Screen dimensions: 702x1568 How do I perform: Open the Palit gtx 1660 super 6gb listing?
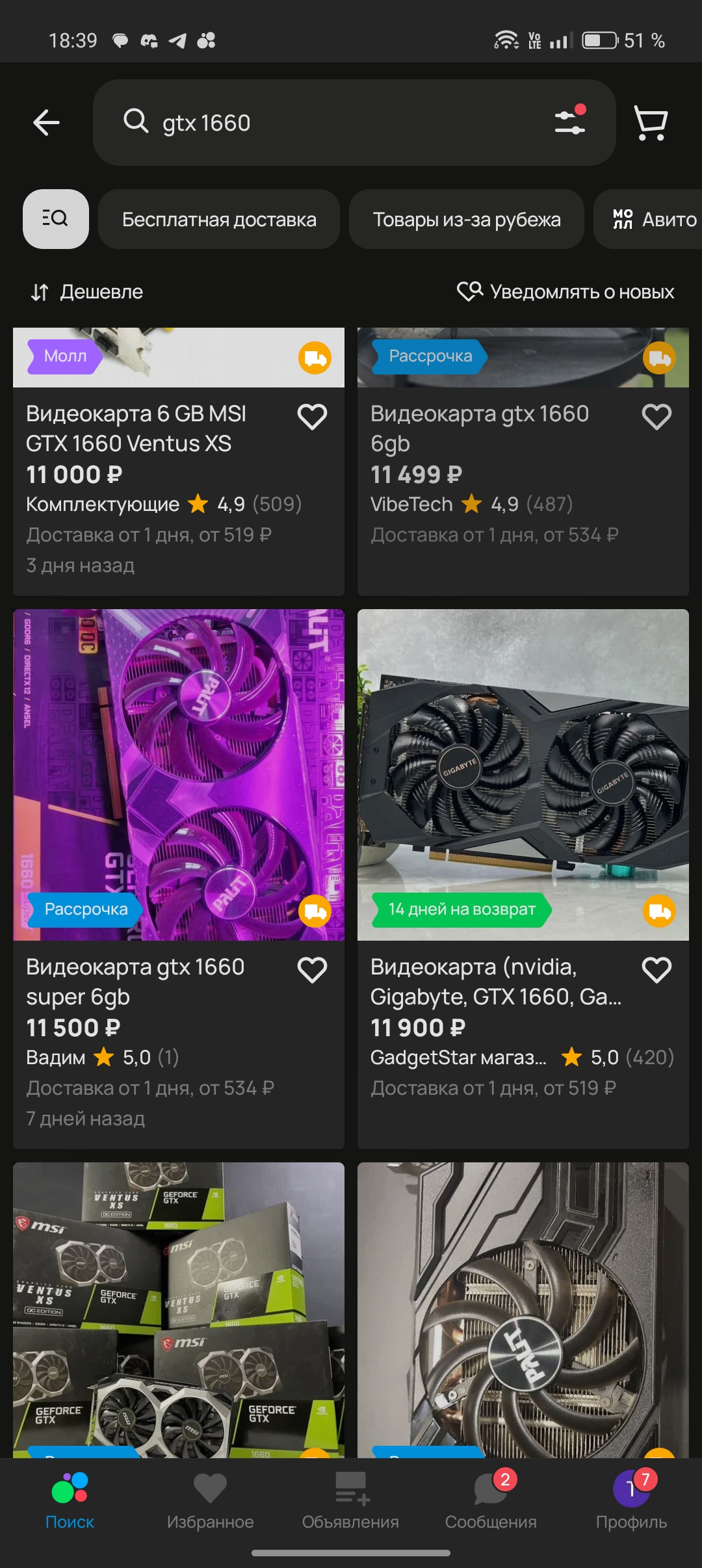coord(179,774)
